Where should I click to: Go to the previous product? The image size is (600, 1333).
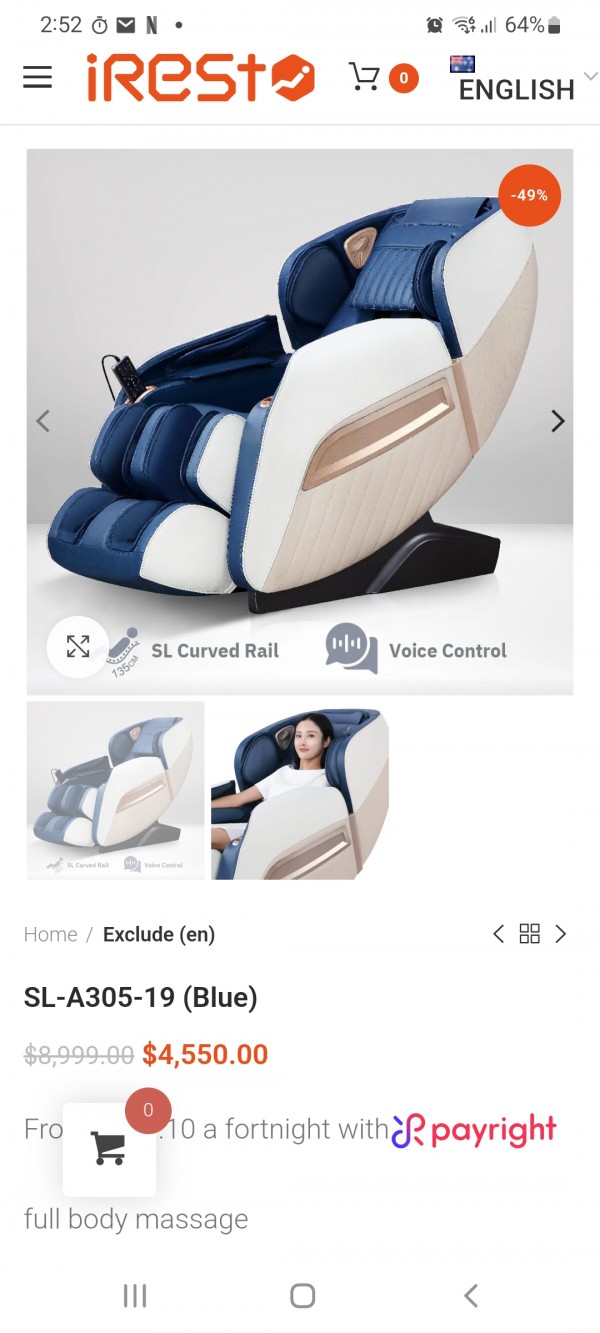pyautogui.click(x=498, y=934)
